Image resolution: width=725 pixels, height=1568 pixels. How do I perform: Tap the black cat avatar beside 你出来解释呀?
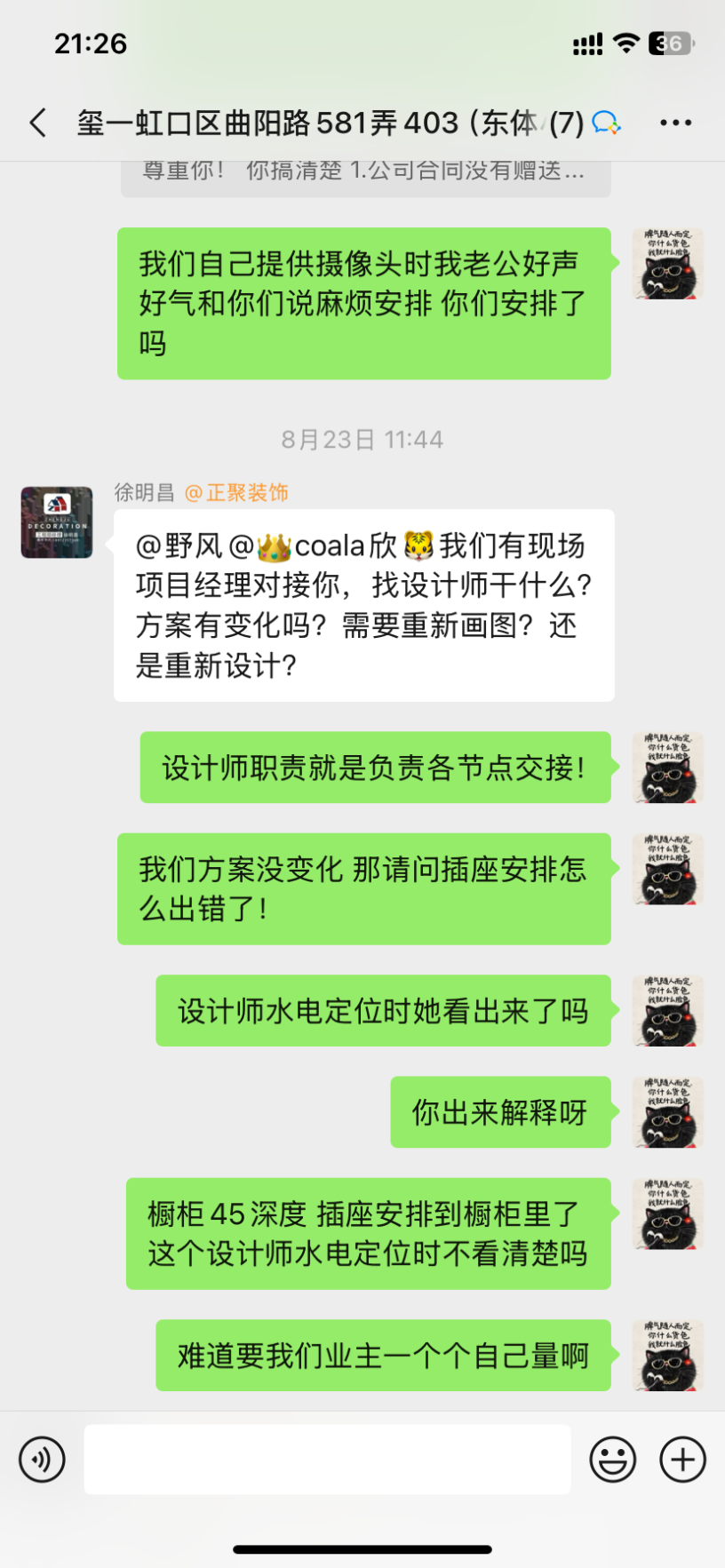coord(667,1112)
